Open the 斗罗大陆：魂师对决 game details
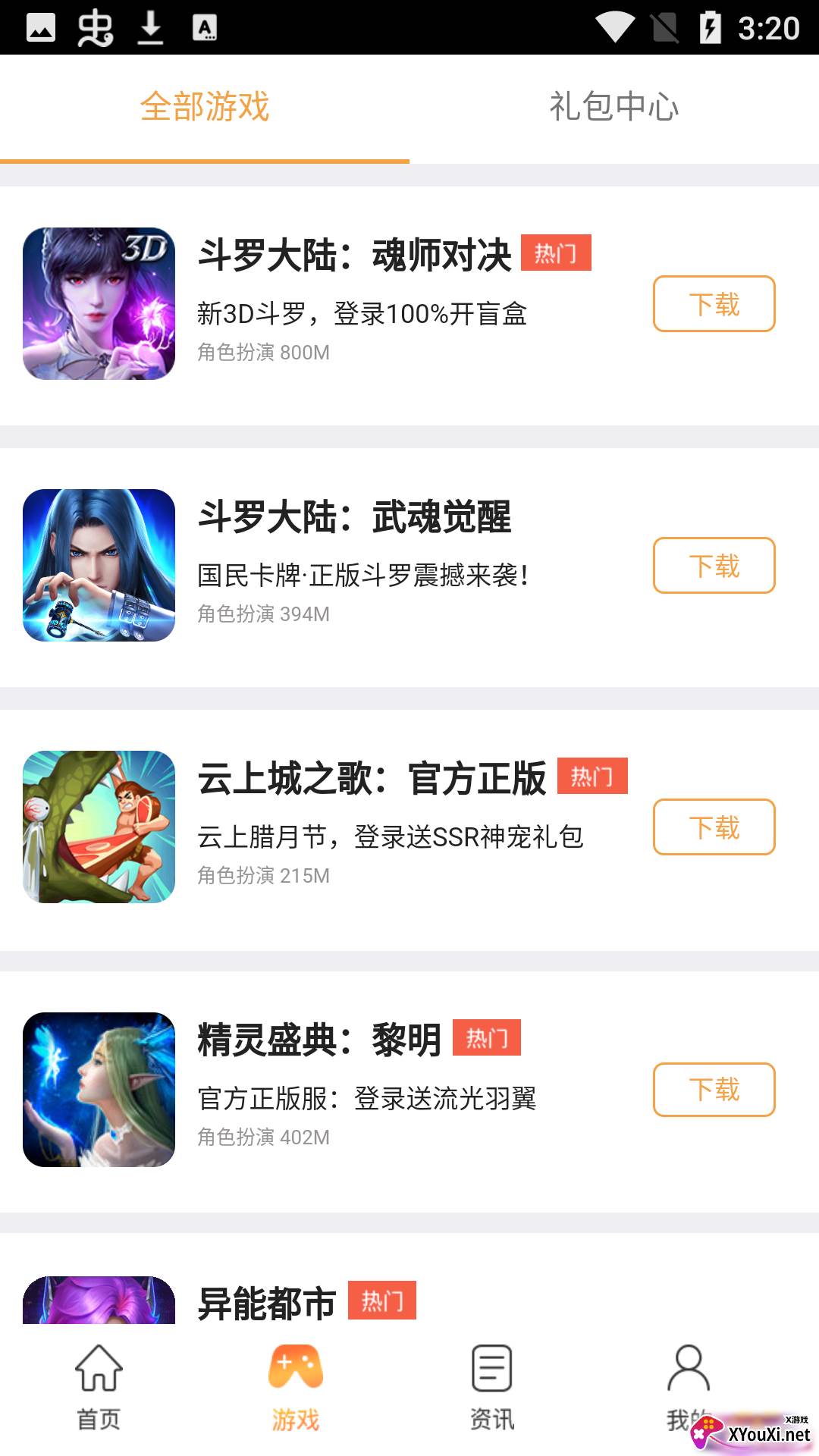This screenshot has height=1456, width=819. 354,255
